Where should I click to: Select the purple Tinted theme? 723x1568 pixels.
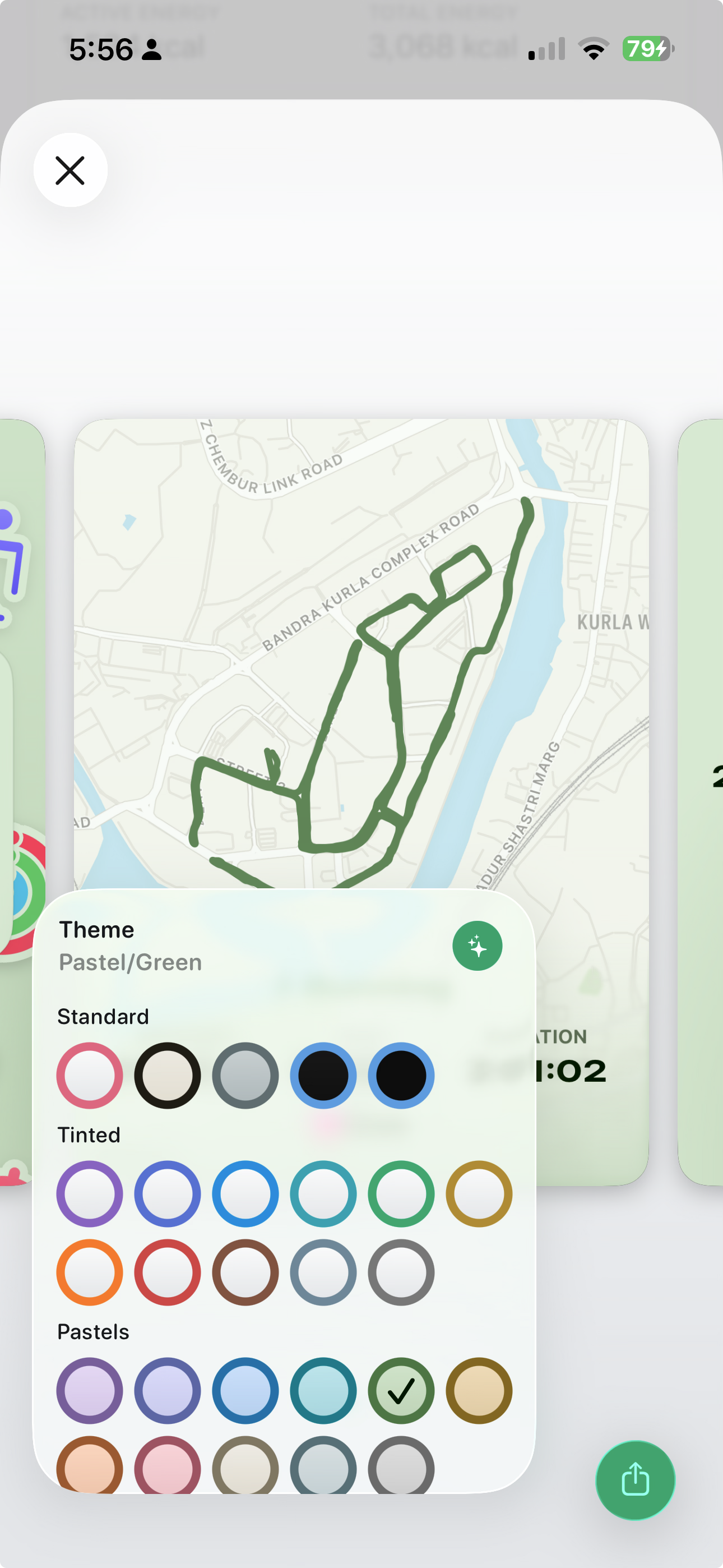[90, 1193]
